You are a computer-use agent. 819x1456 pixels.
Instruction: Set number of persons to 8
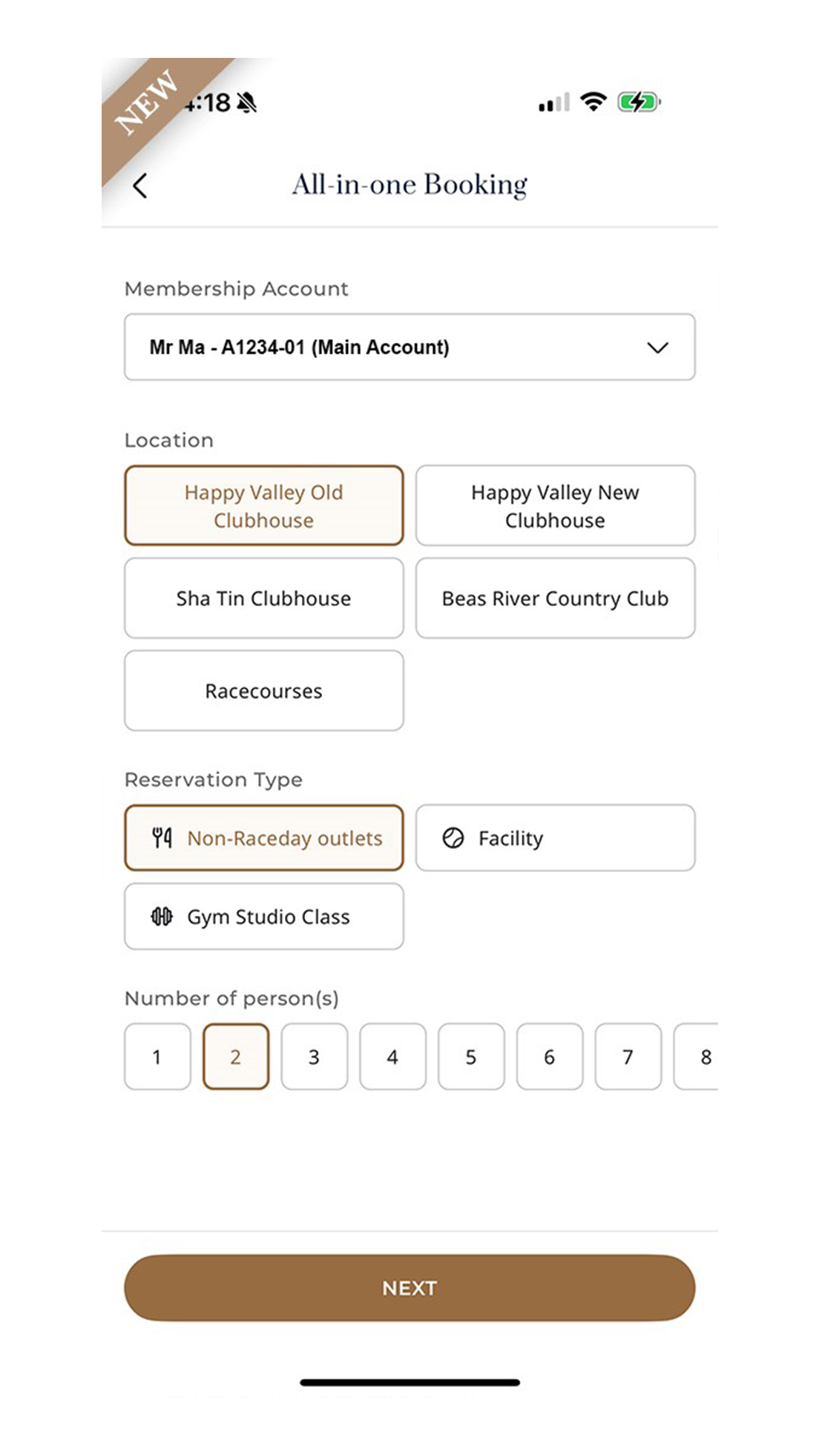click(x=697, y=1057)
